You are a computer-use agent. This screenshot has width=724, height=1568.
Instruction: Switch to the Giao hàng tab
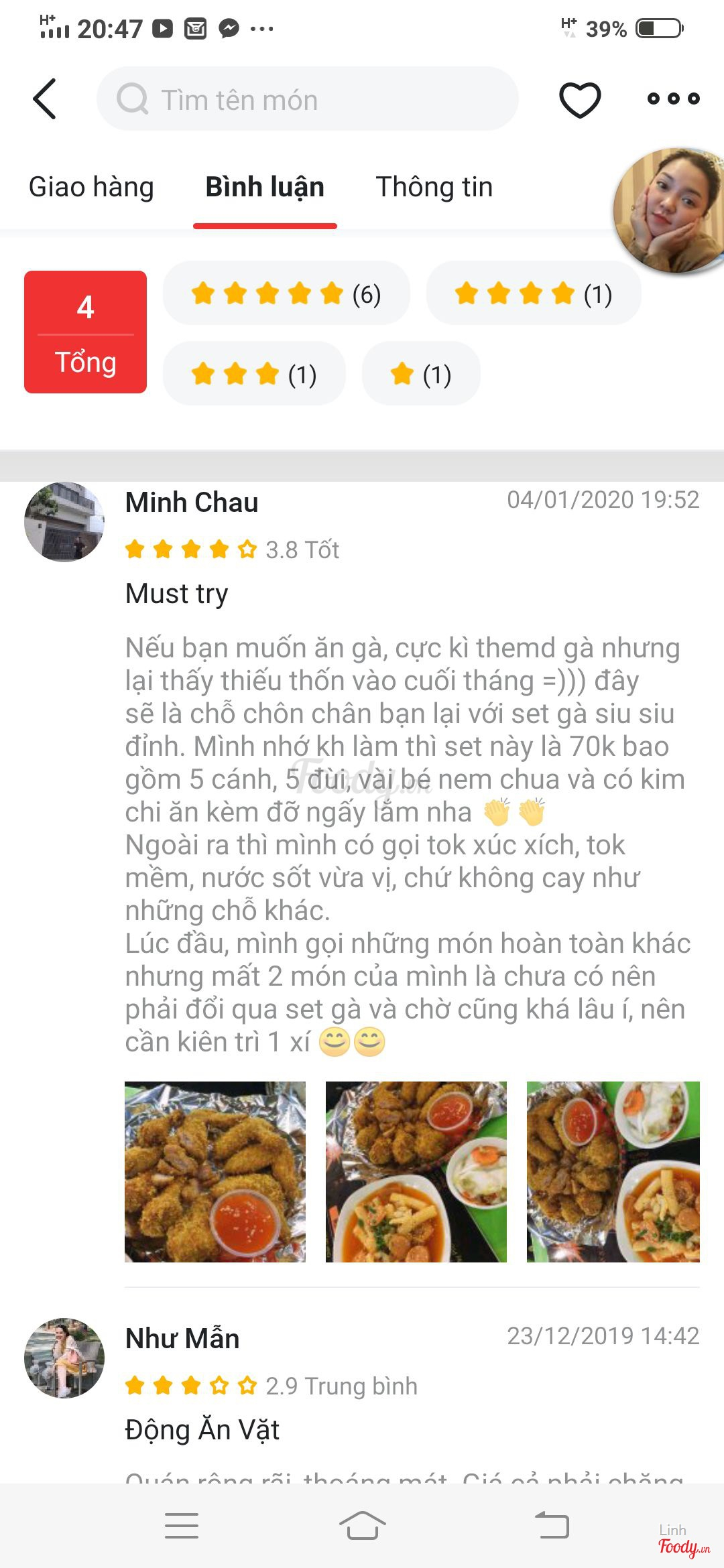pos(91,187)
